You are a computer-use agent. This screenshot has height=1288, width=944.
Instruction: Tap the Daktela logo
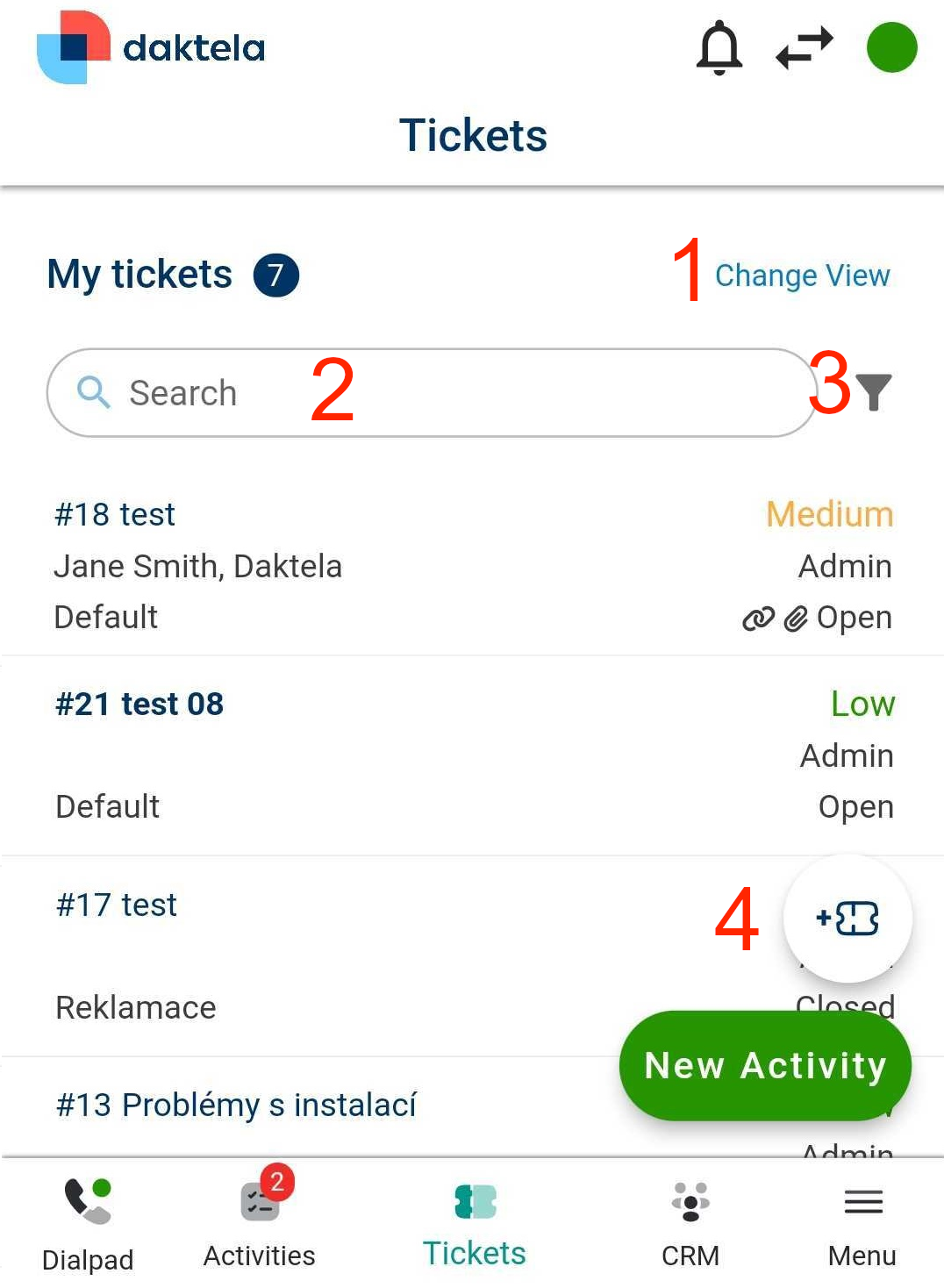tap(149, 48)
